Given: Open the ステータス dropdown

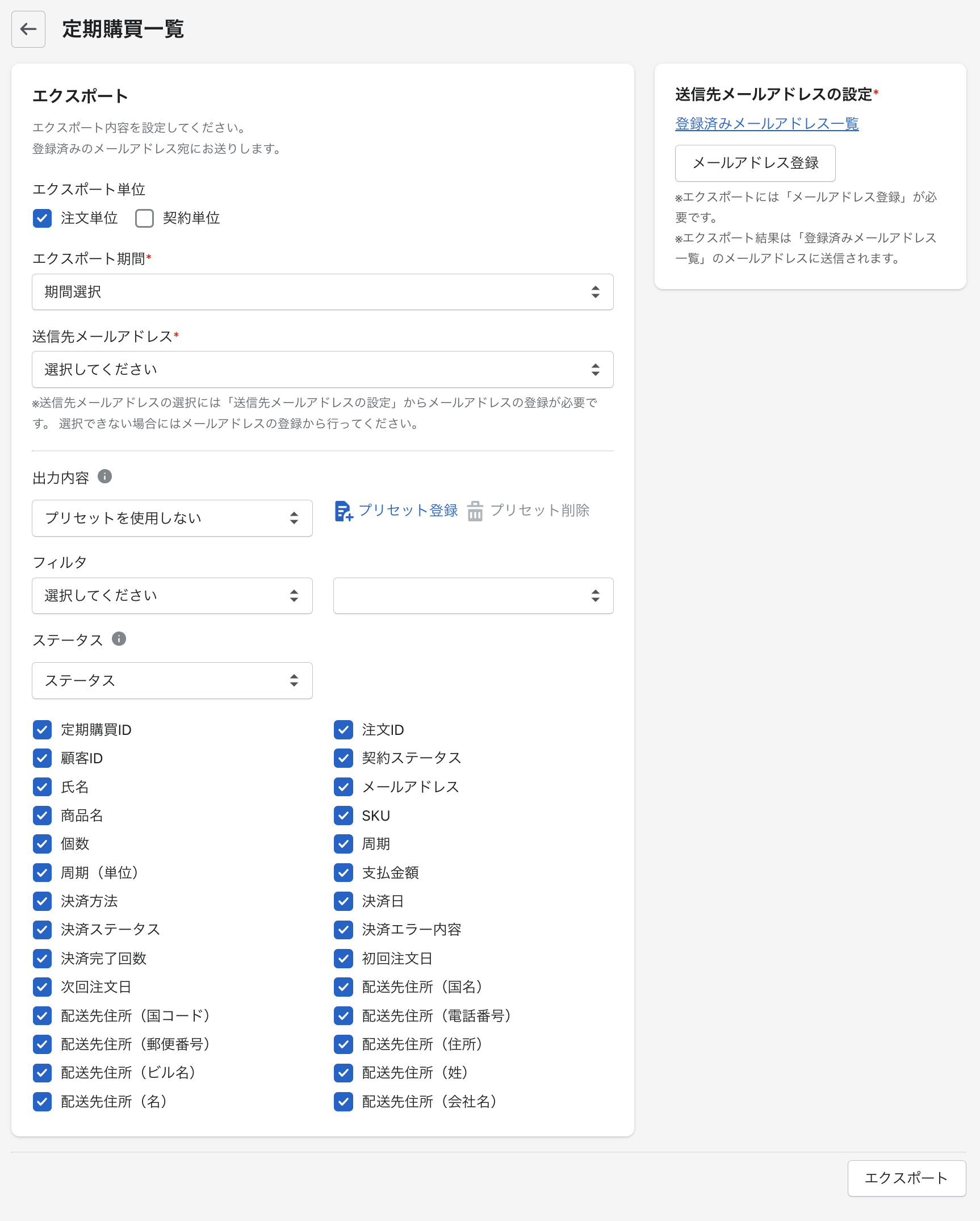Looking at the screenshot, I should coord(172,680).
